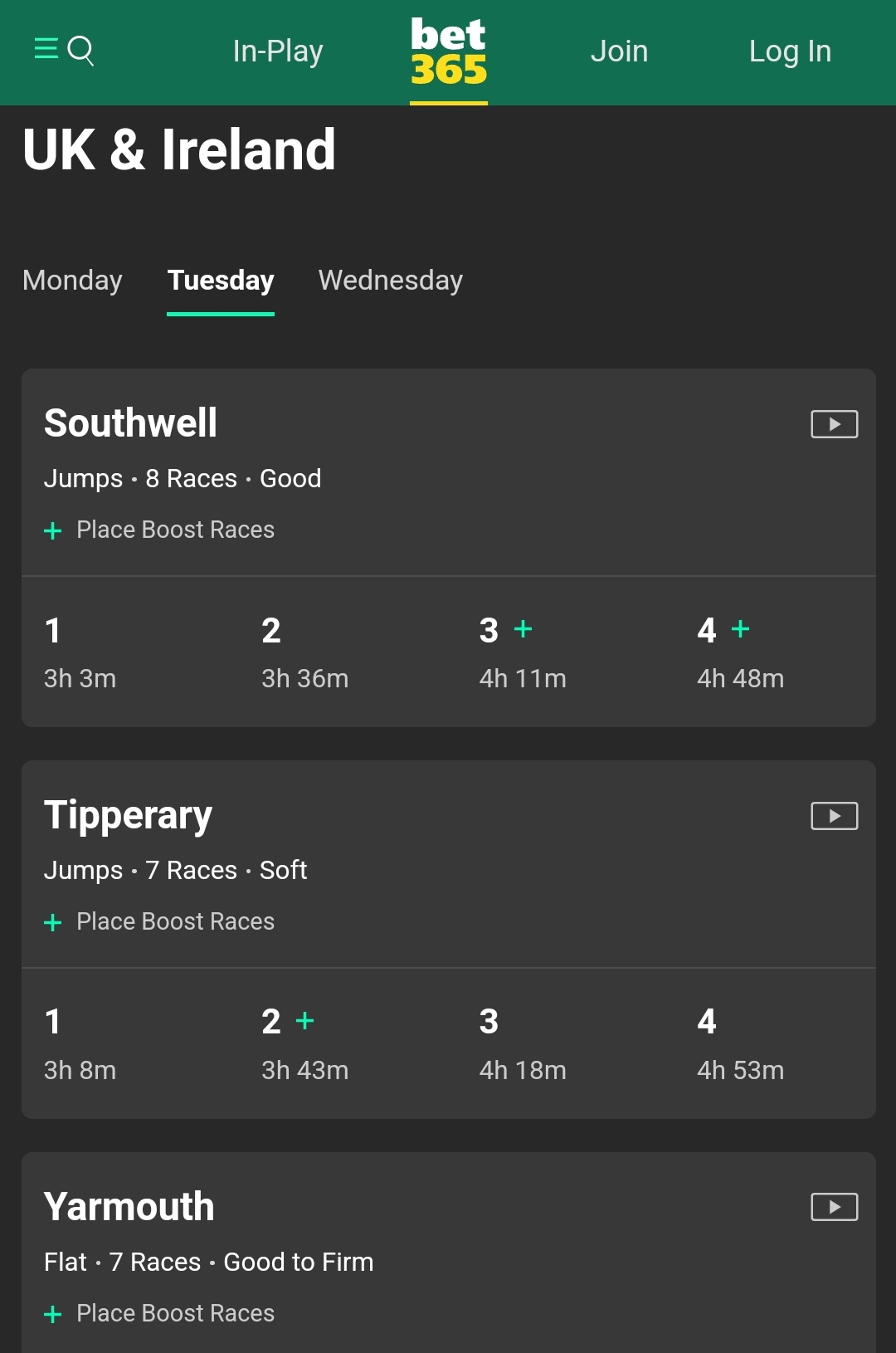Viewport: 896px width, 1353px height.
Task: Watch Yarmouth live stream icon
Action: tap(834, 1207)
